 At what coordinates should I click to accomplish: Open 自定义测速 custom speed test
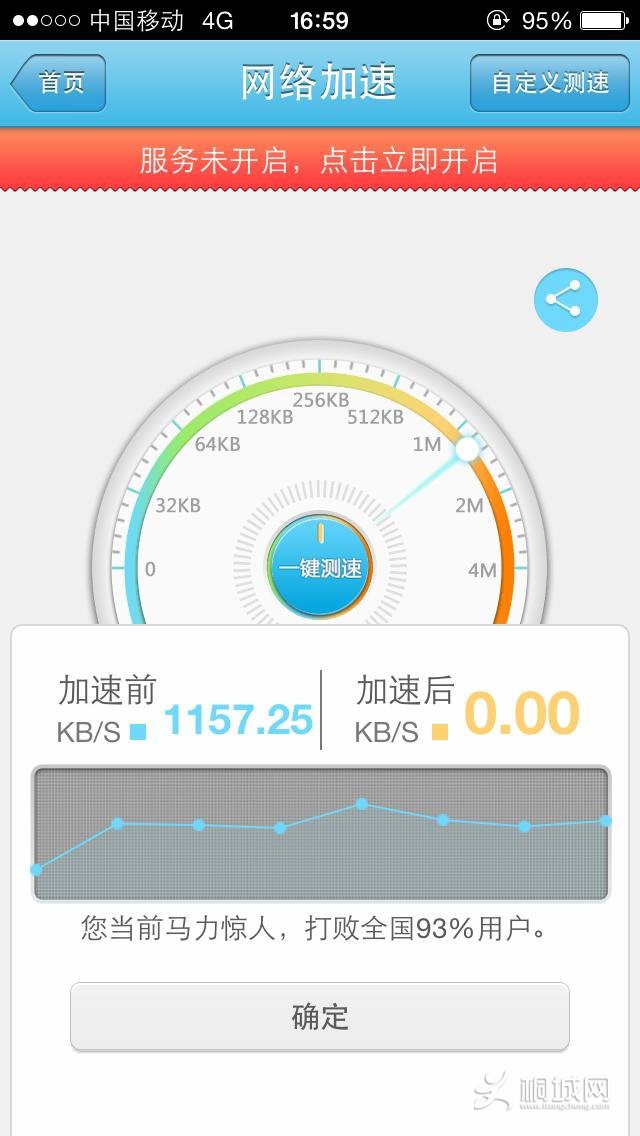click(x=549, y=83)
